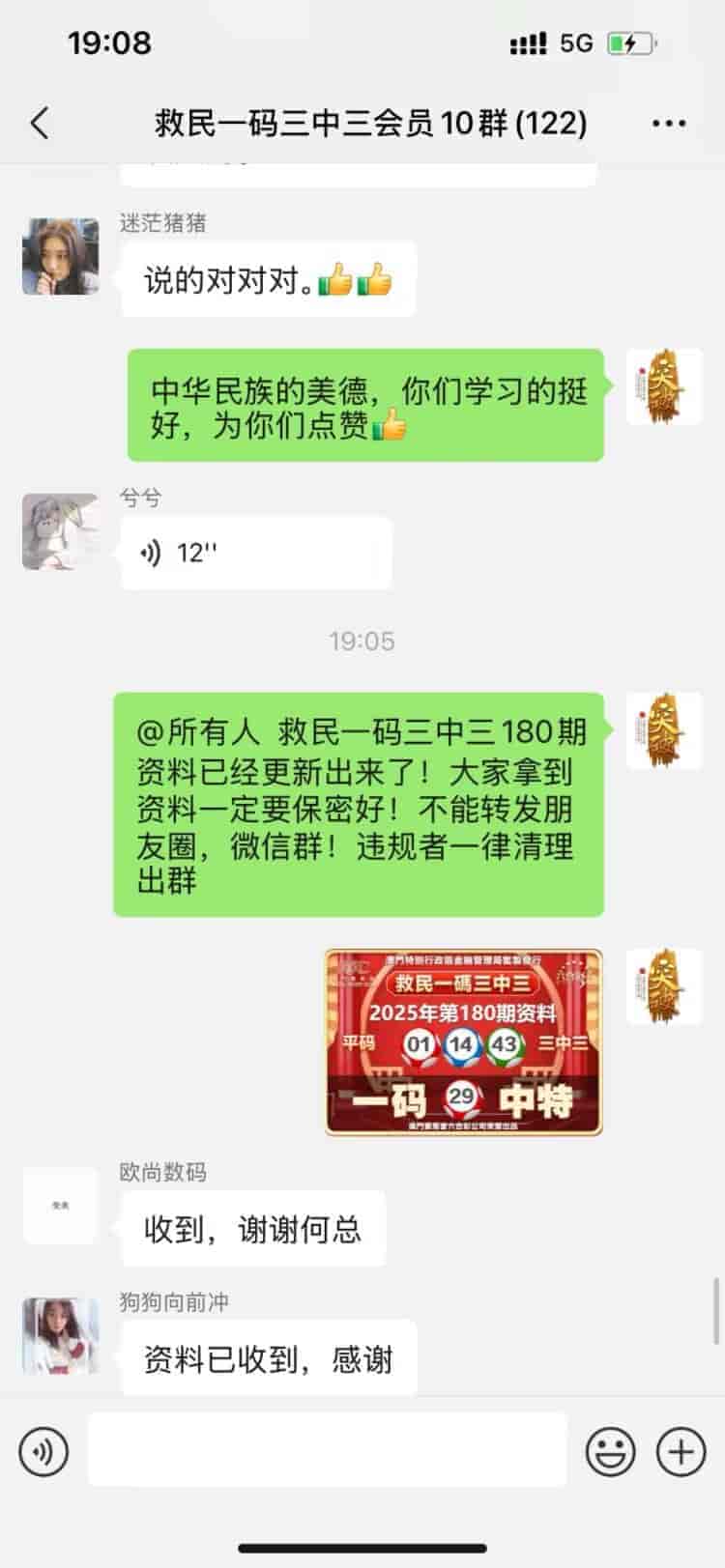Focus the message text field
Image resolution: width=725 pixels, height=1568 pixels.
(x=327, y=1450)
